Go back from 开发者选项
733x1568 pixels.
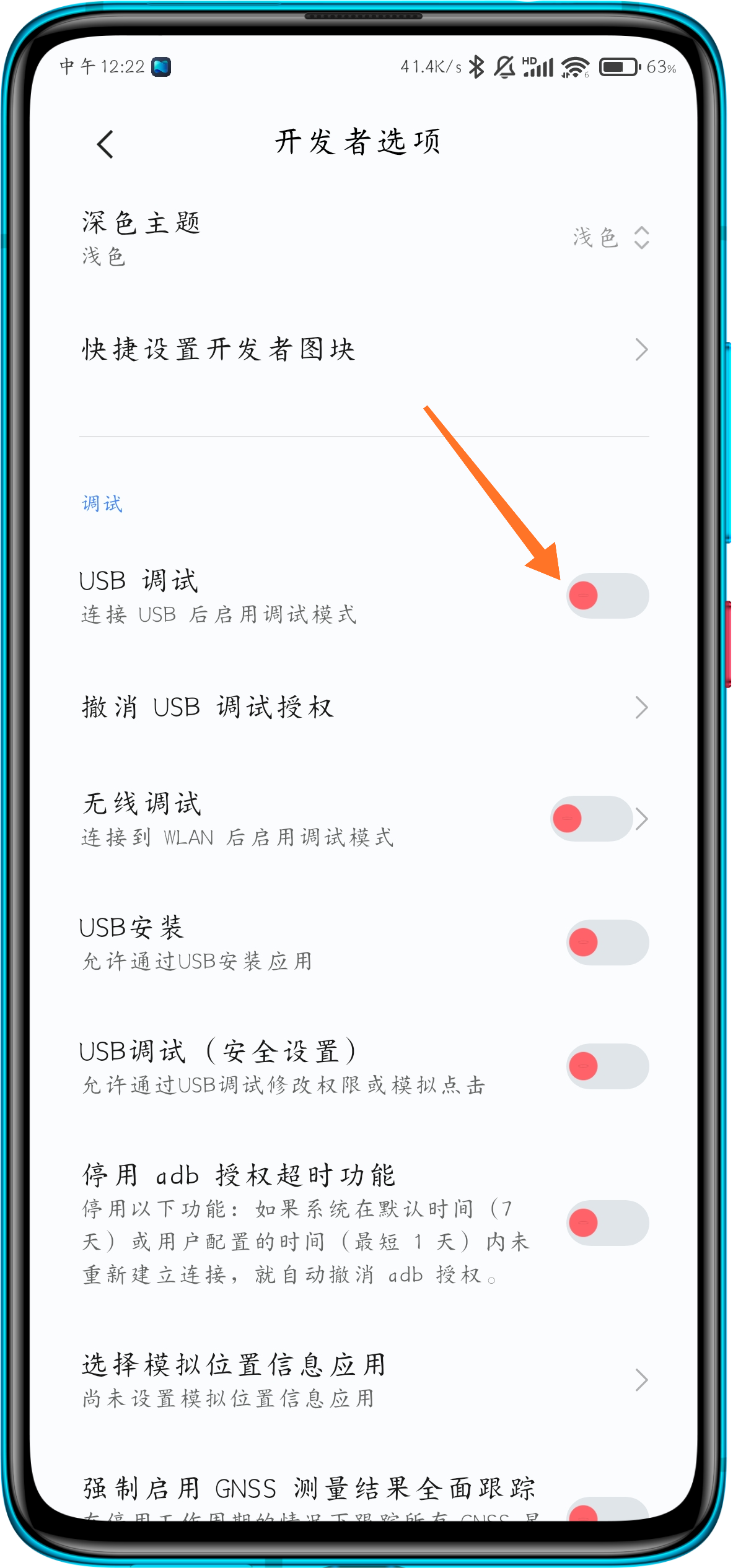point(105,144)
